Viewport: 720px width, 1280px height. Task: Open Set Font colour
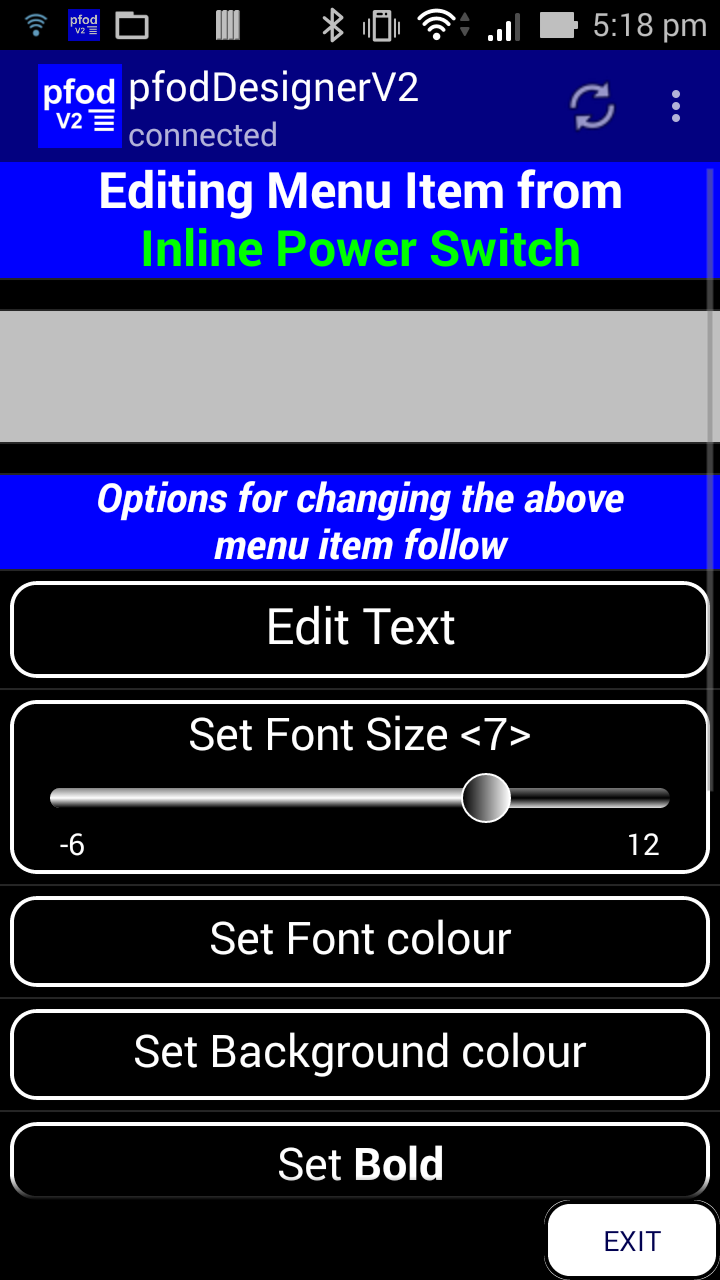(360, 941)
